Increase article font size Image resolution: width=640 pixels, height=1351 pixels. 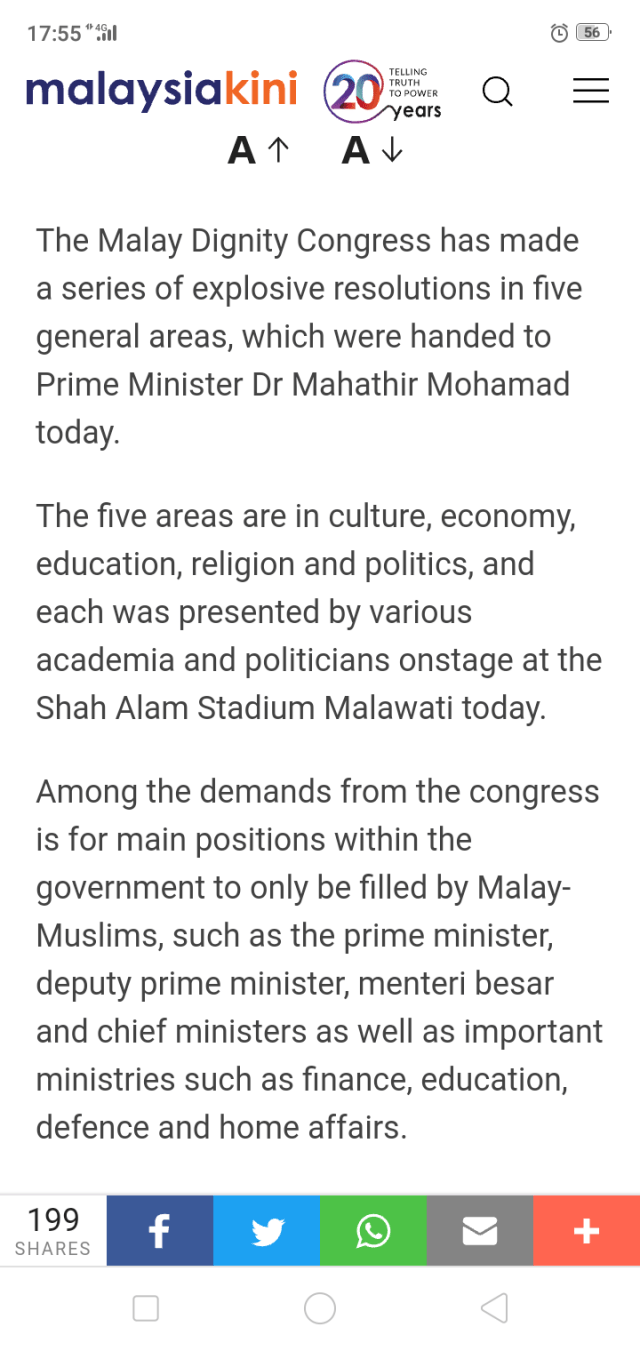(x=258, y=150)
